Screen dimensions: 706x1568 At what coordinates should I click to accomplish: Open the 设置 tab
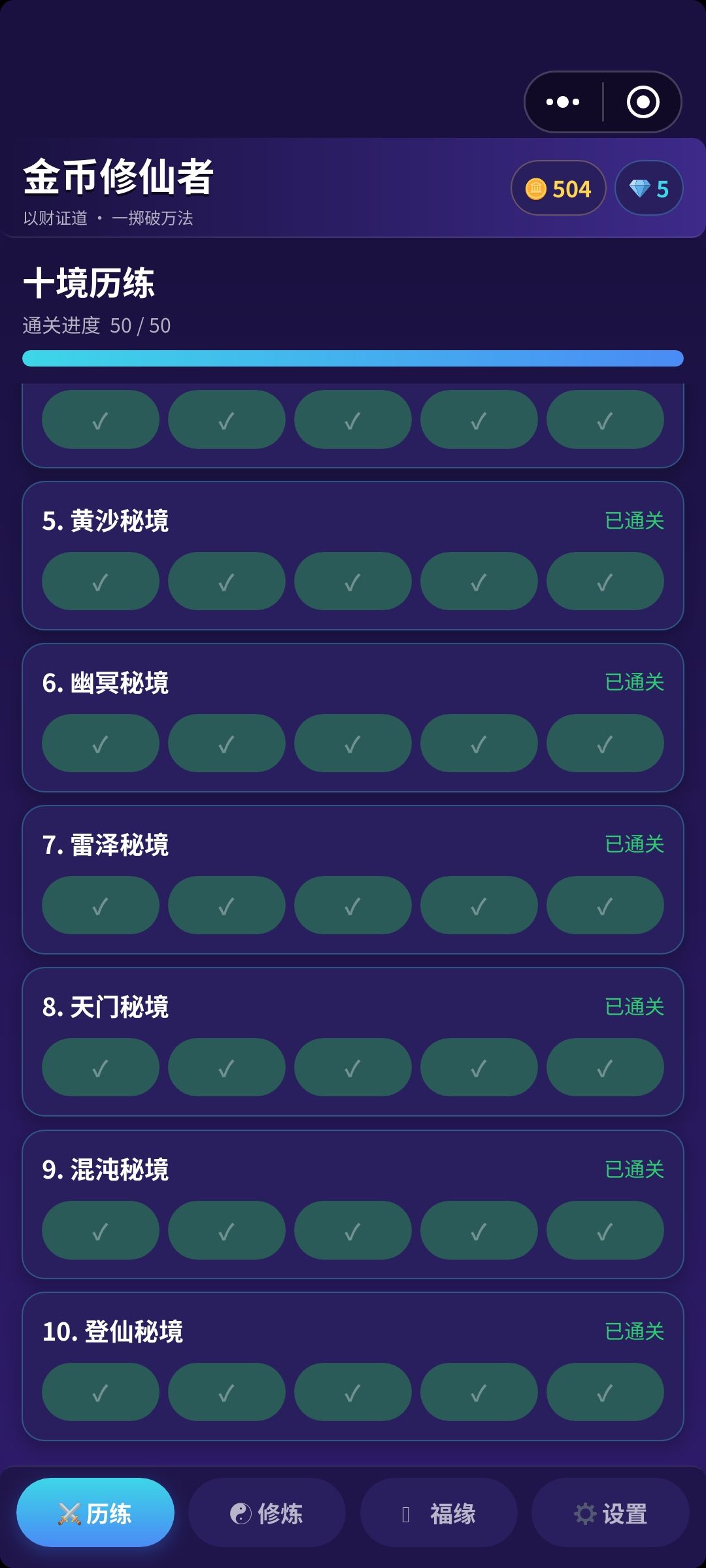[x=611, y=1512]
